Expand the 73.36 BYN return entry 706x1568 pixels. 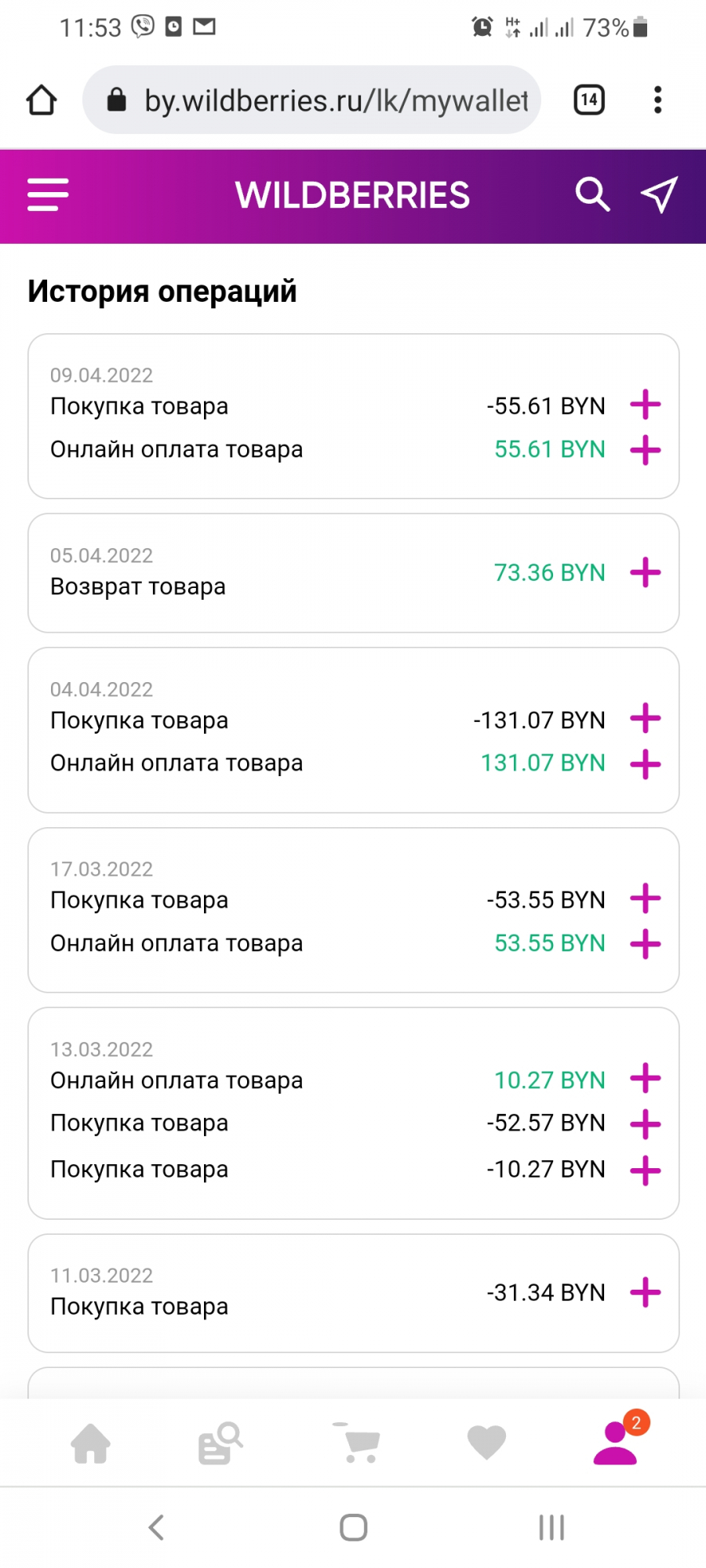646,572
